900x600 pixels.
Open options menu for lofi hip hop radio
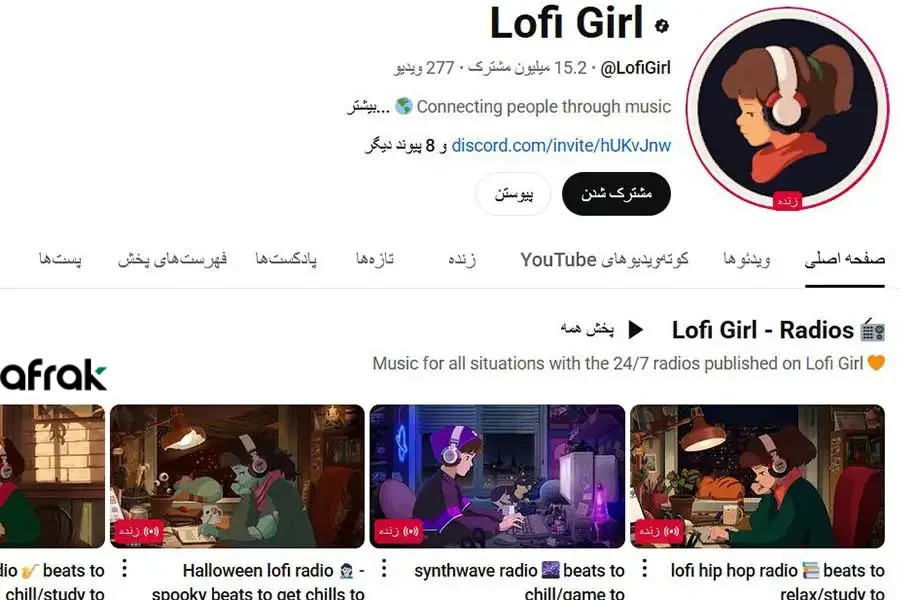tap(645, 570)
